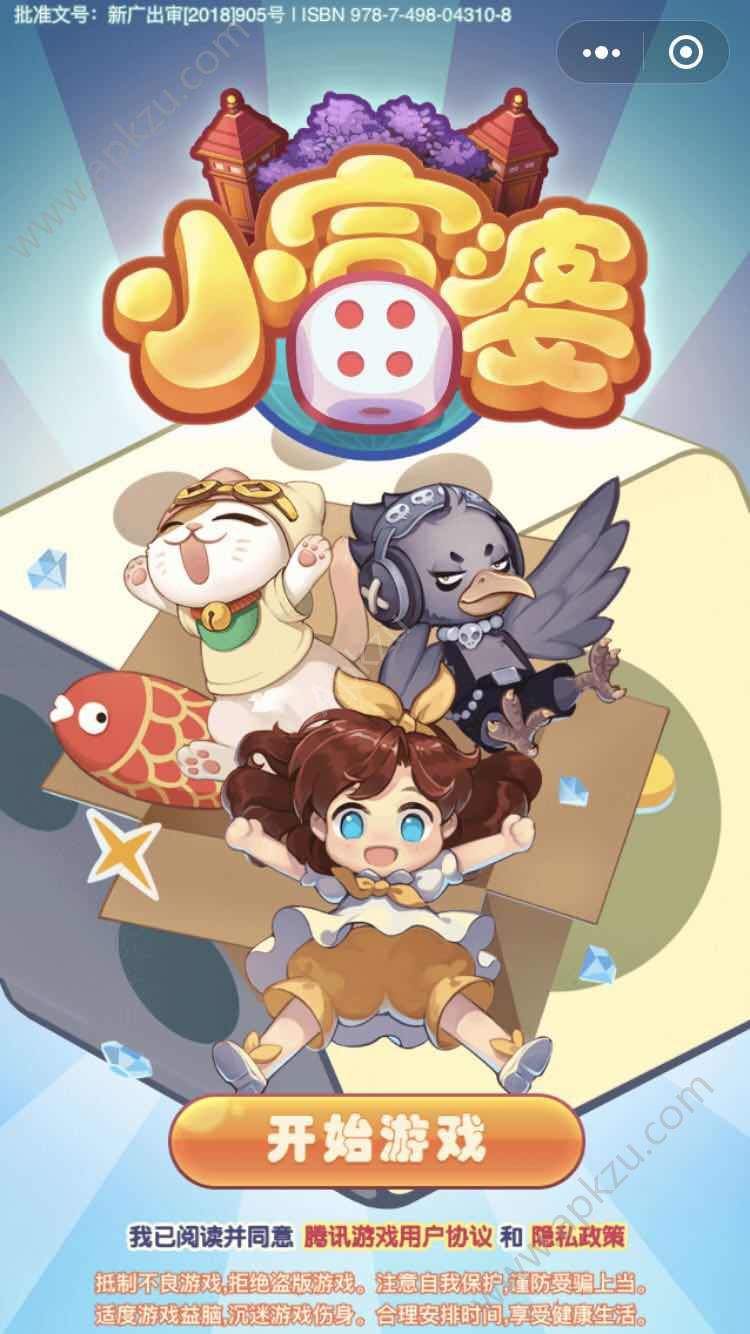Open the mini program more options menu
750x1334 pixels.
click(601, 53)
